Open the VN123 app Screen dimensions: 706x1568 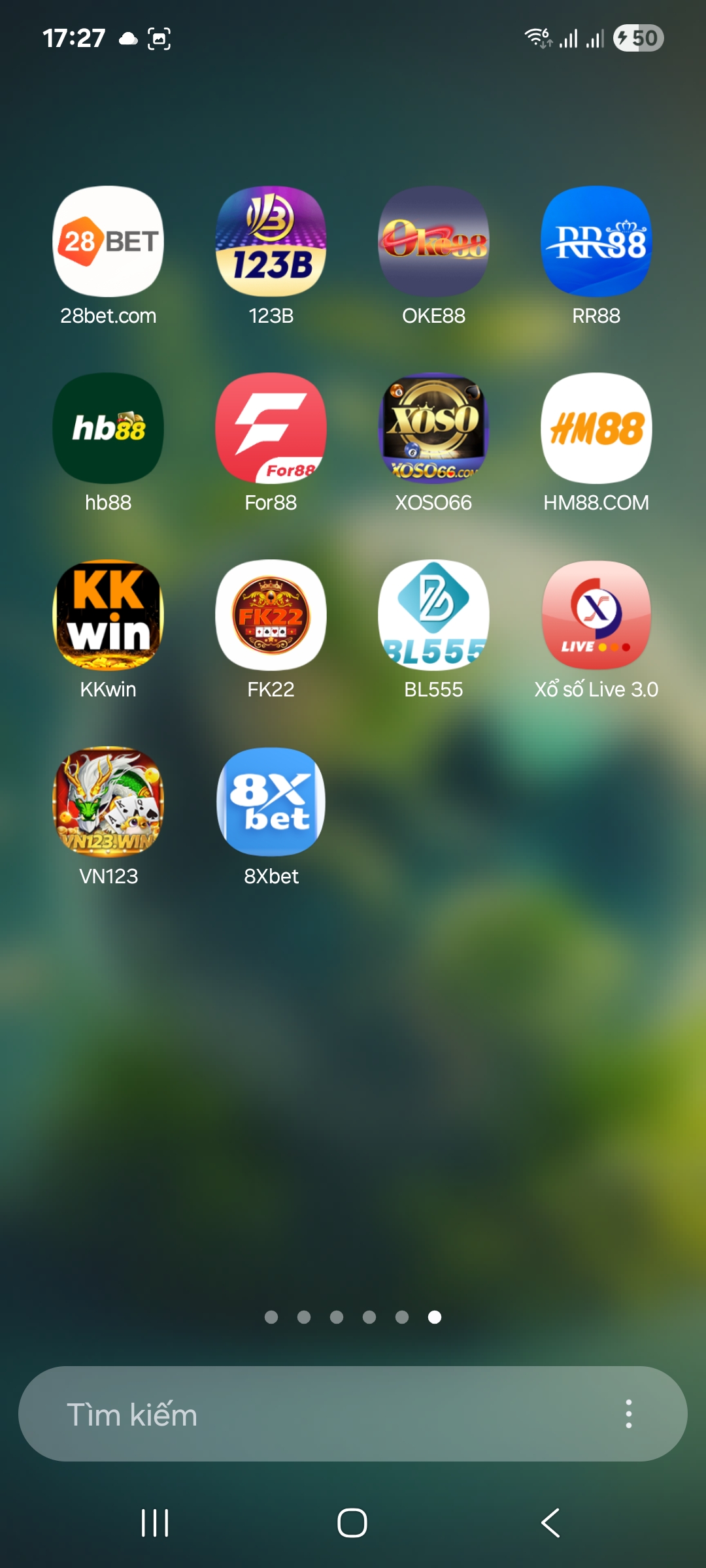108,802
